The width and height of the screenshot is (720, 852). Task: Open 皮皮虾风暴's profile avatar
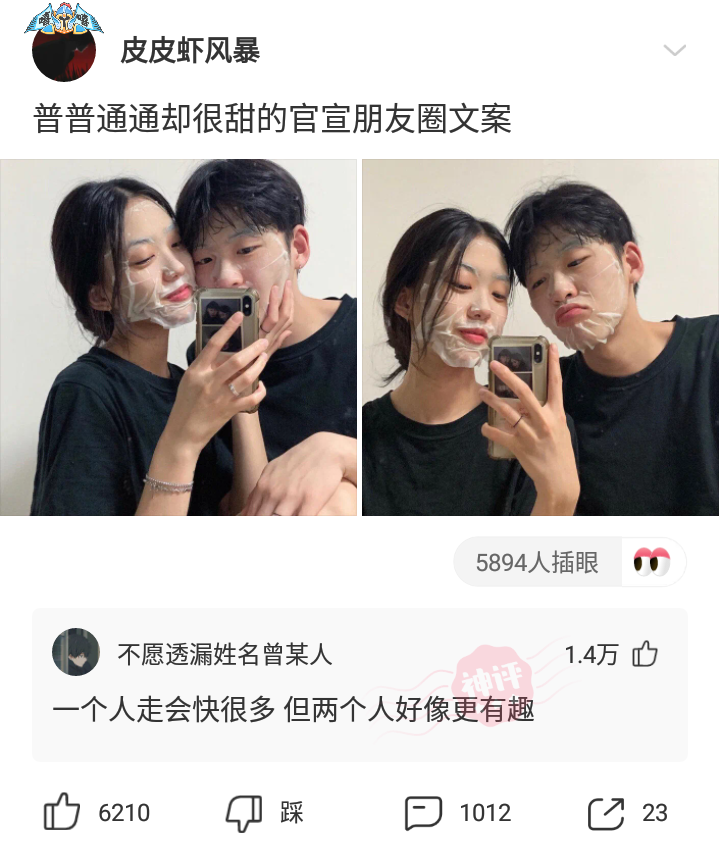click(64, 50)
